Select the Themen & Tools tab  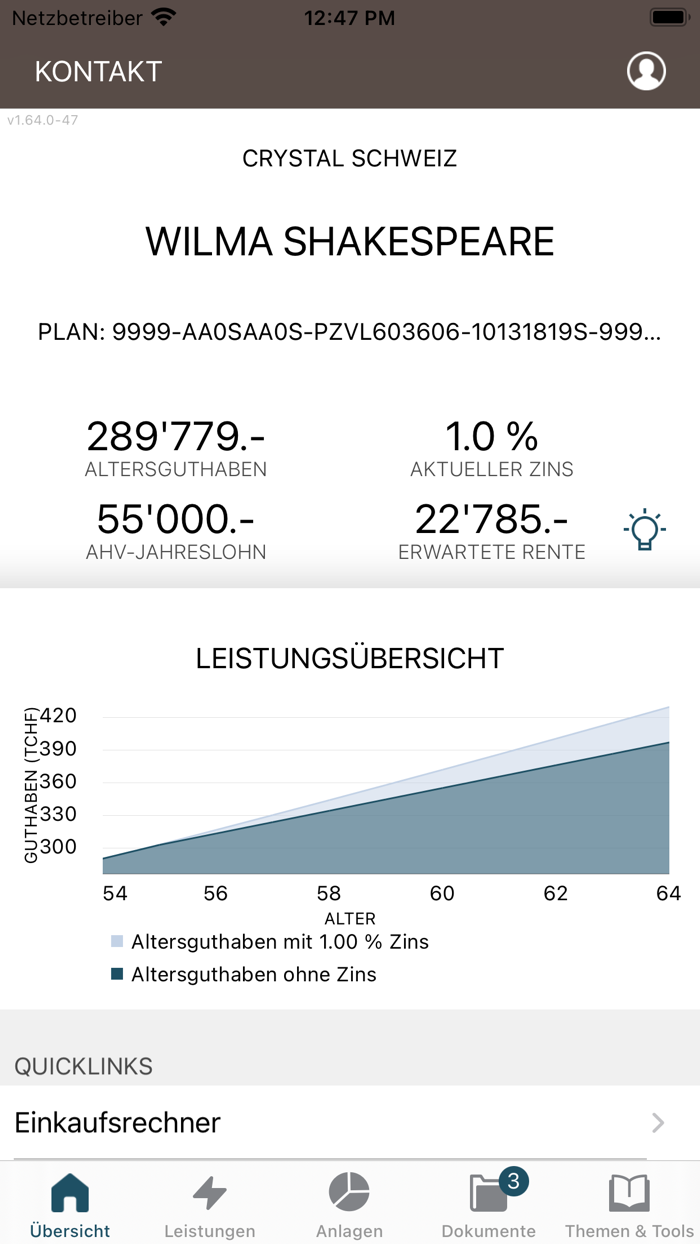[629, 1204]
